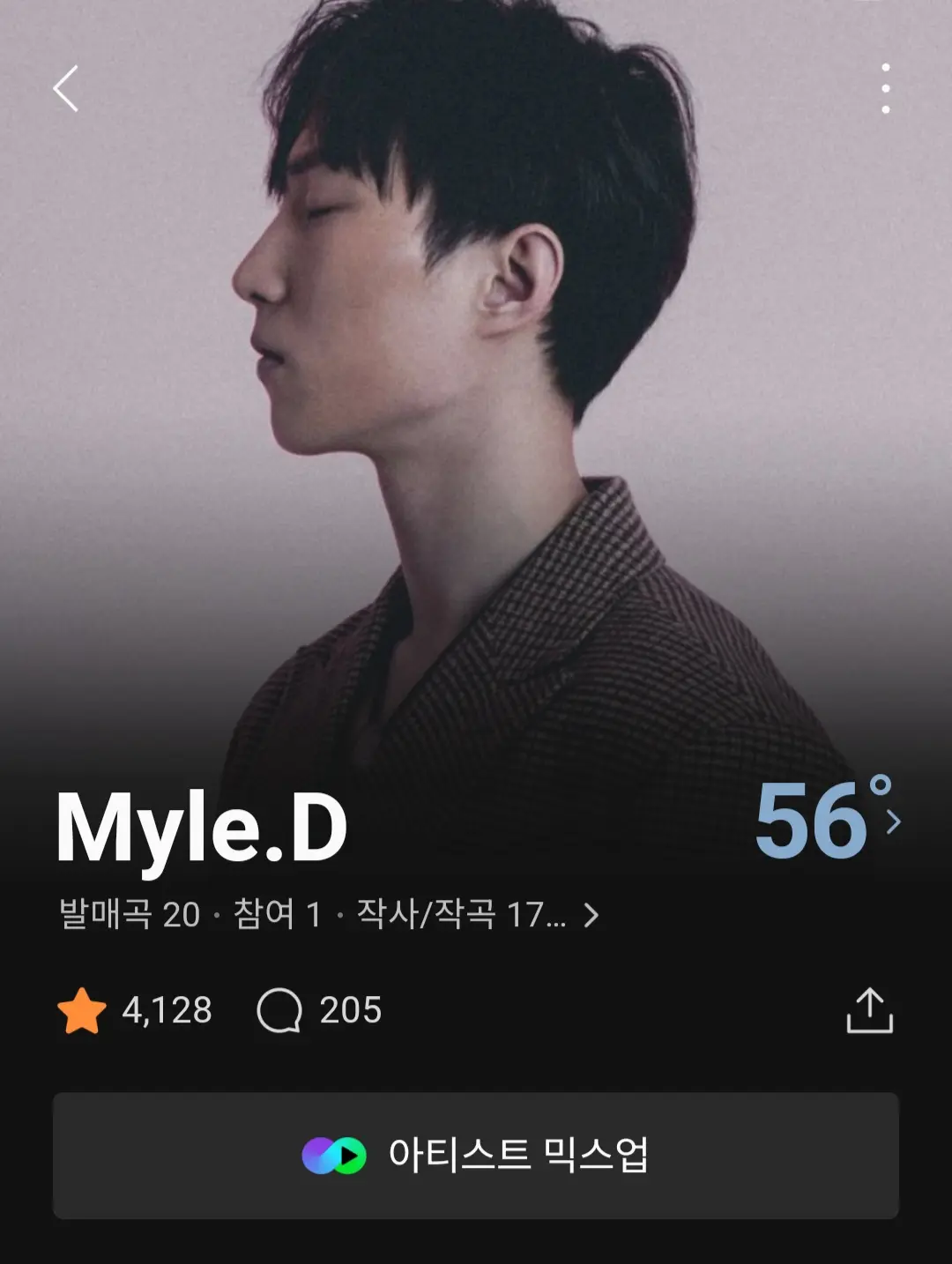Open the more options menu via three dots
This screenshot has width=952, height=1264.
coord(885,88)
